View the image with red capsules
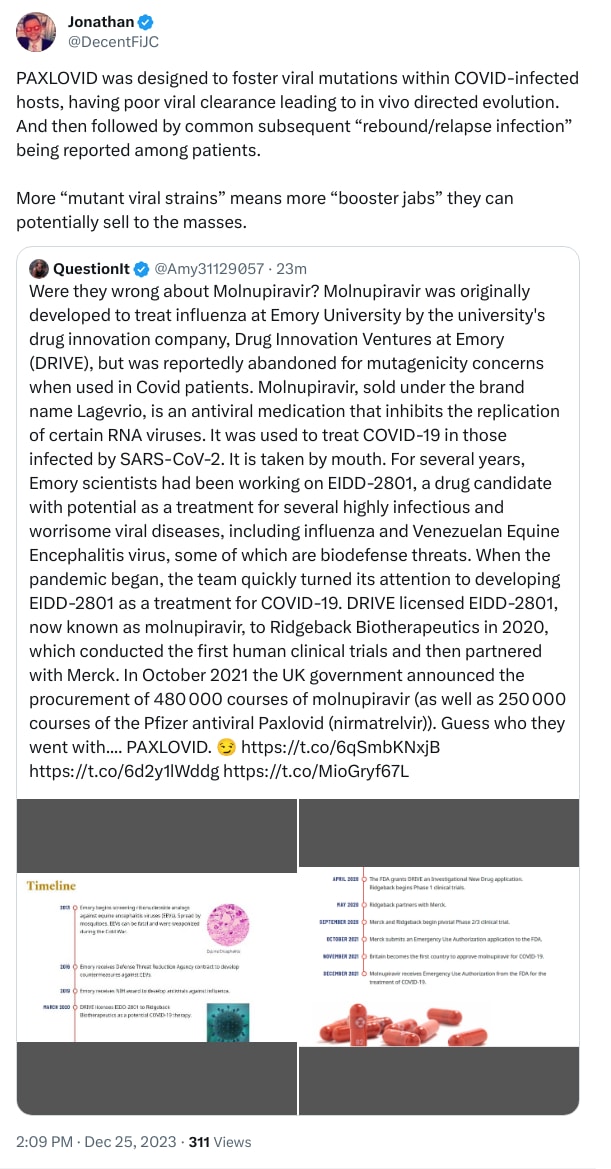Viewport: 611px width, 1169px height. coord(439,957)
